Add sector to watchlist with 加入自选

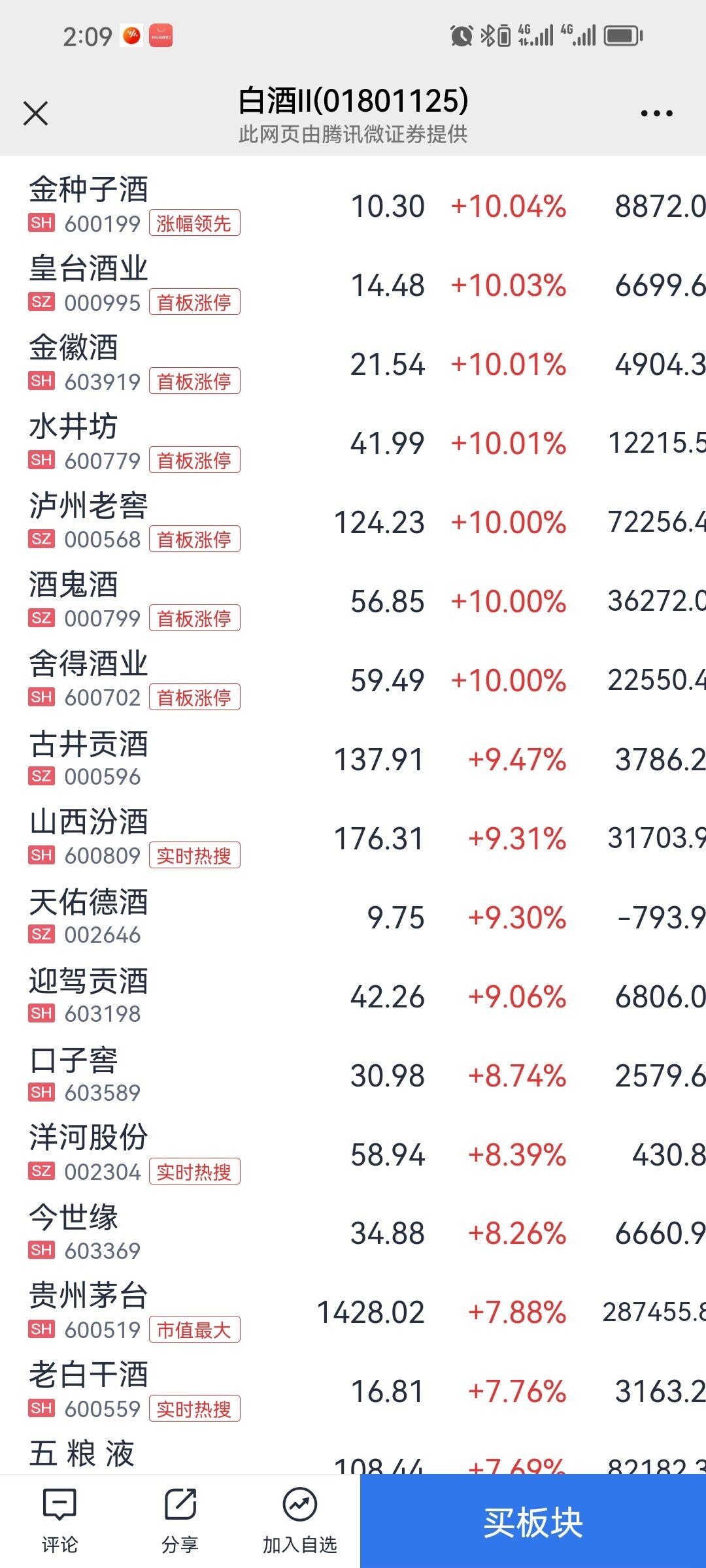pyautogui.click(x=299, y=1520)
